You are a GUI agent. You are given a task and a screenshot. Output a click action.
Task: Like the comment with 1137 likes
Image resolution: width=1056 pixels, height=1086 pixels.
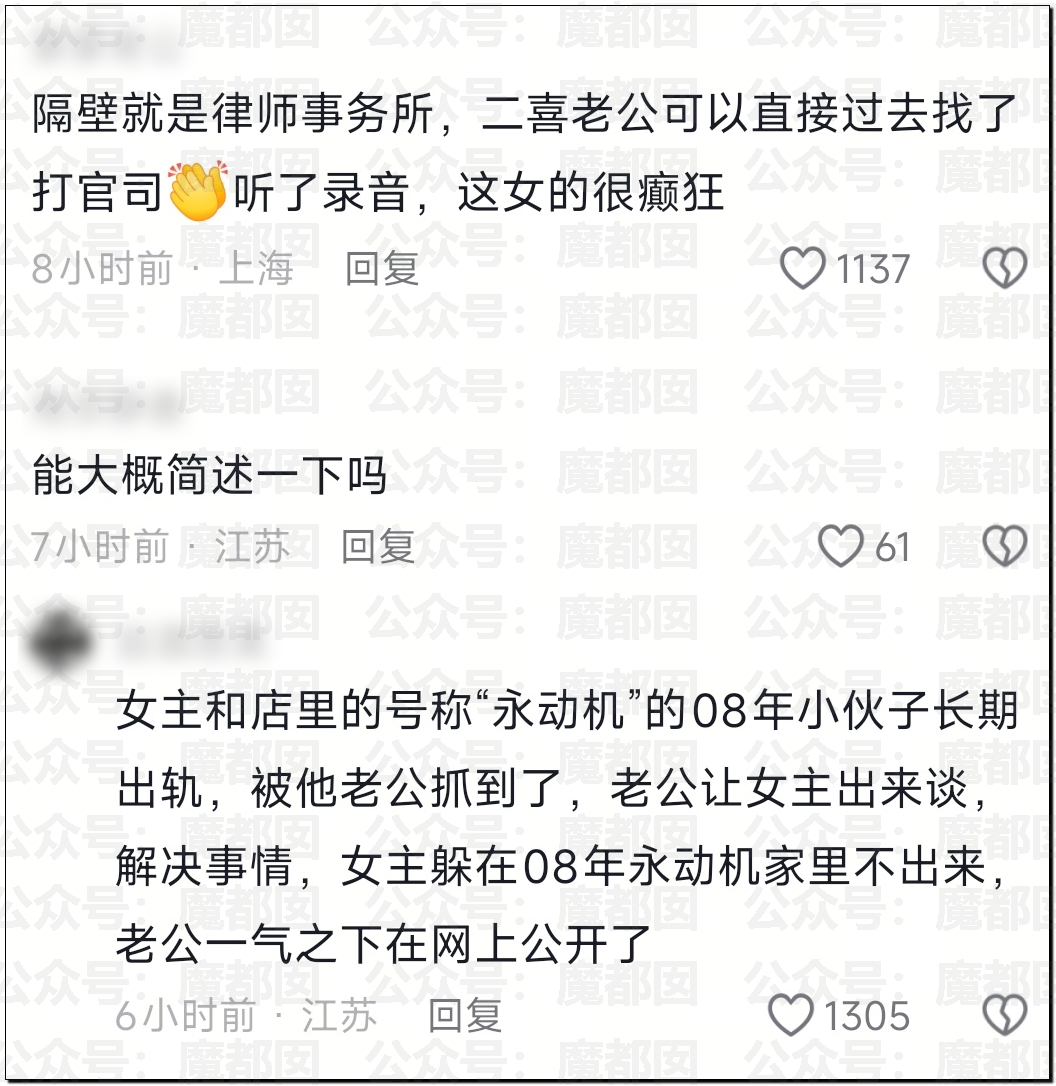coord(803,269)
